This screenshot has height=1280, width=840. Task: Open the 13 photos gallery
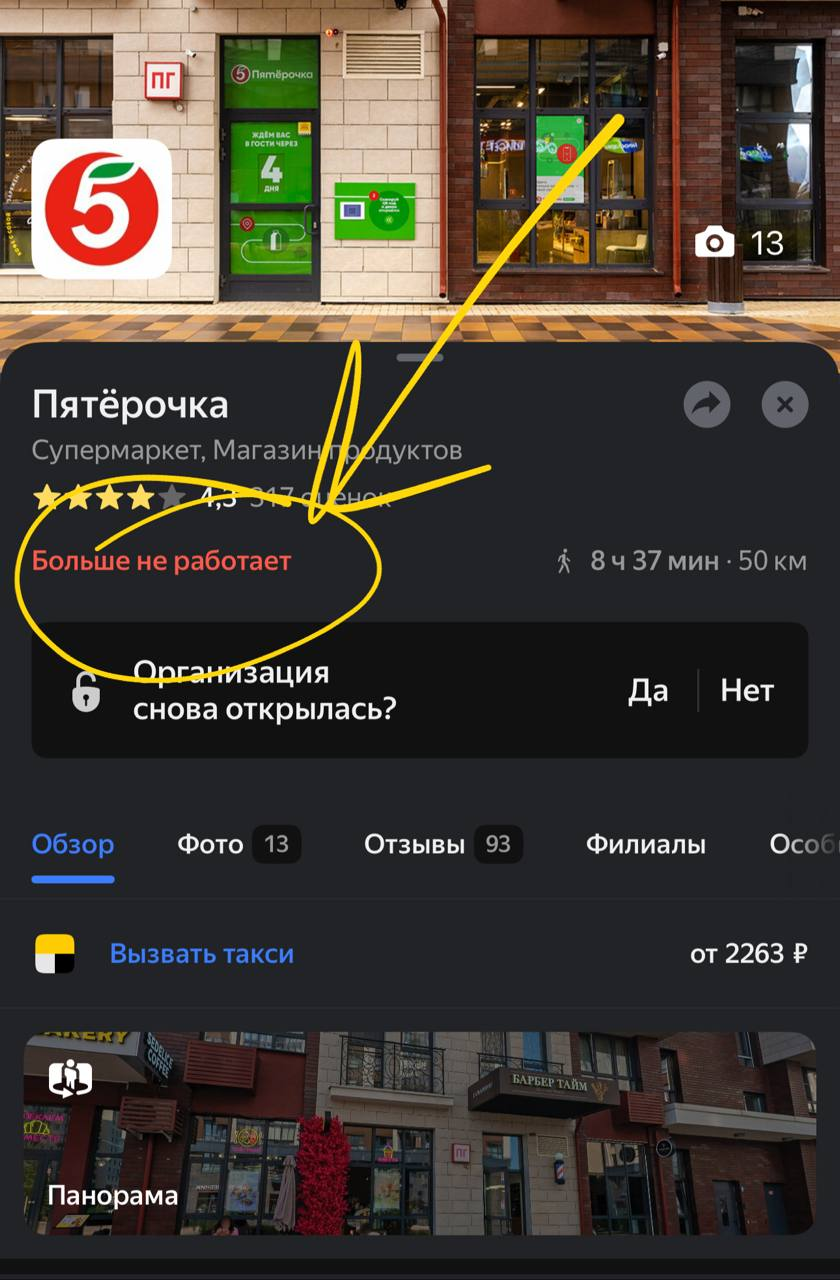[741, 243]
